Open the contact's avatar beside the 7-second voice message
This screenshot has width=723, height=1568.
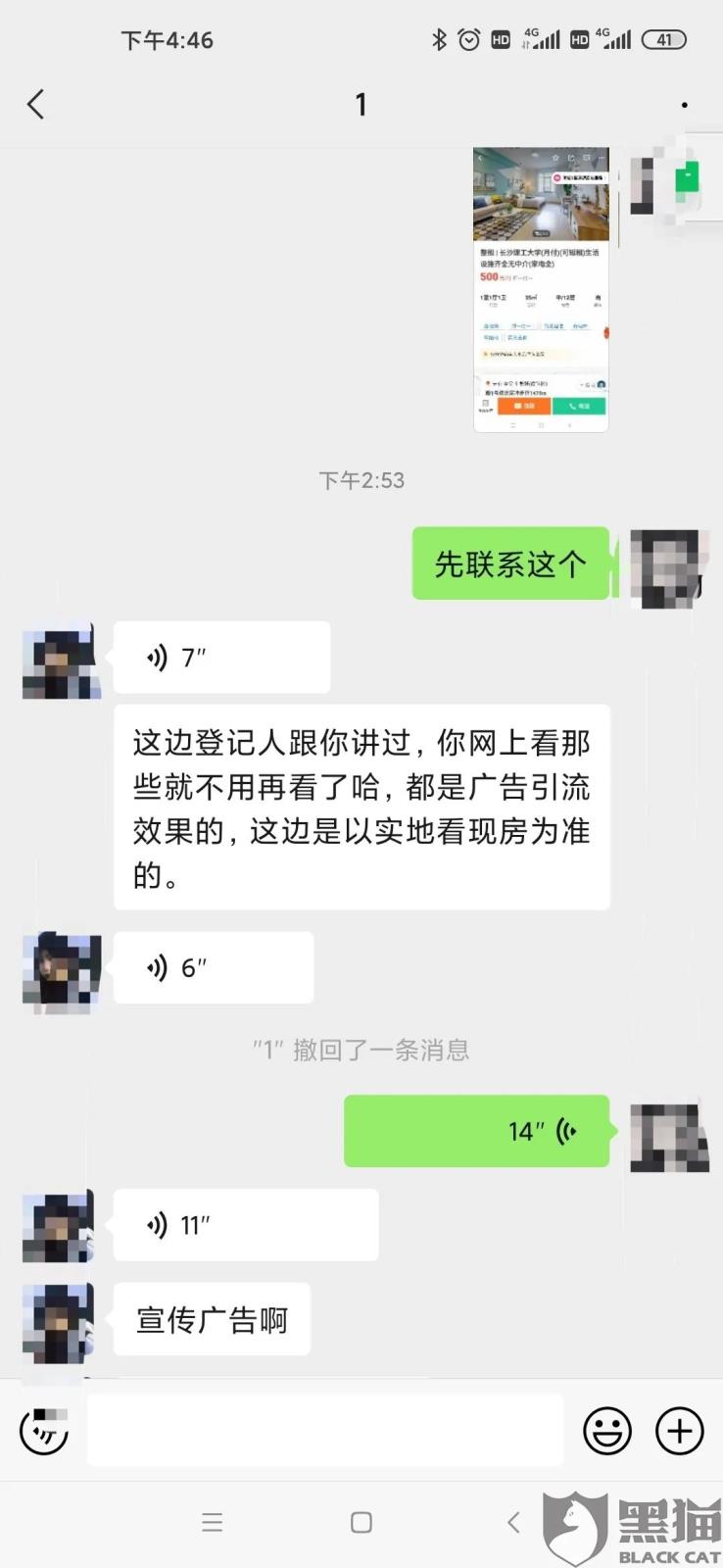pyautogui.click(x=61, y=661)
